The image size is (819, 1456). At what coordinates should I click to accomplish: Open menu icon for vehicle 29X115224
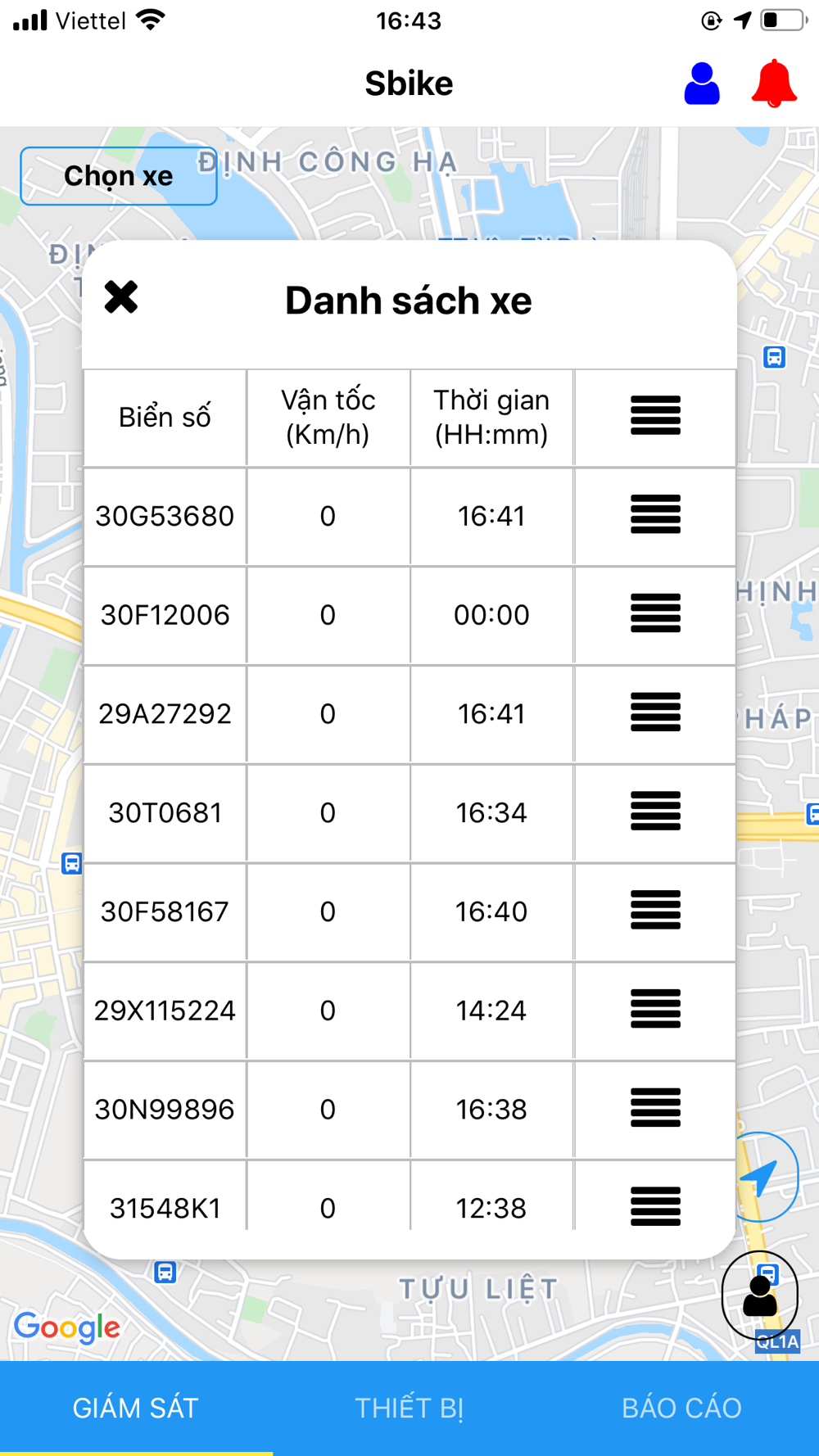(655, 1010)
